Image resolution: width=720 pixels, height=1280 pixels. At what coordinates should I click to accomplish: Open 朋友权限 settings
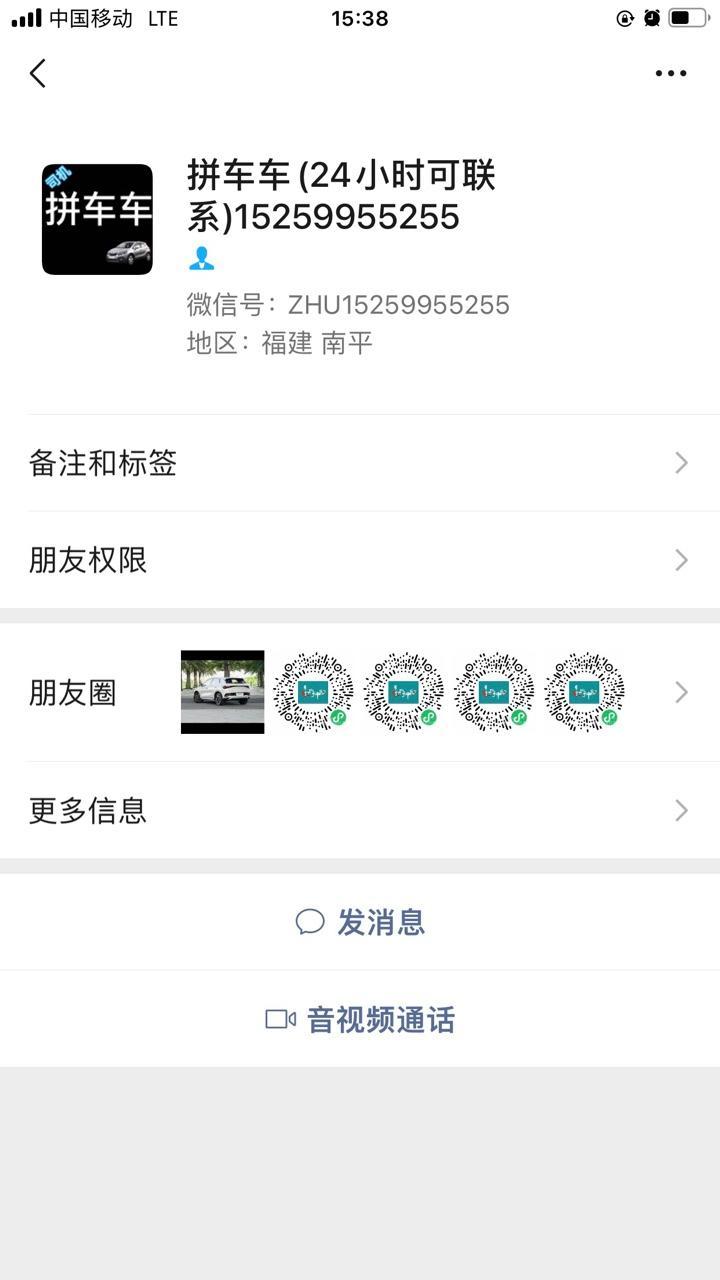[x=360, y=560]
